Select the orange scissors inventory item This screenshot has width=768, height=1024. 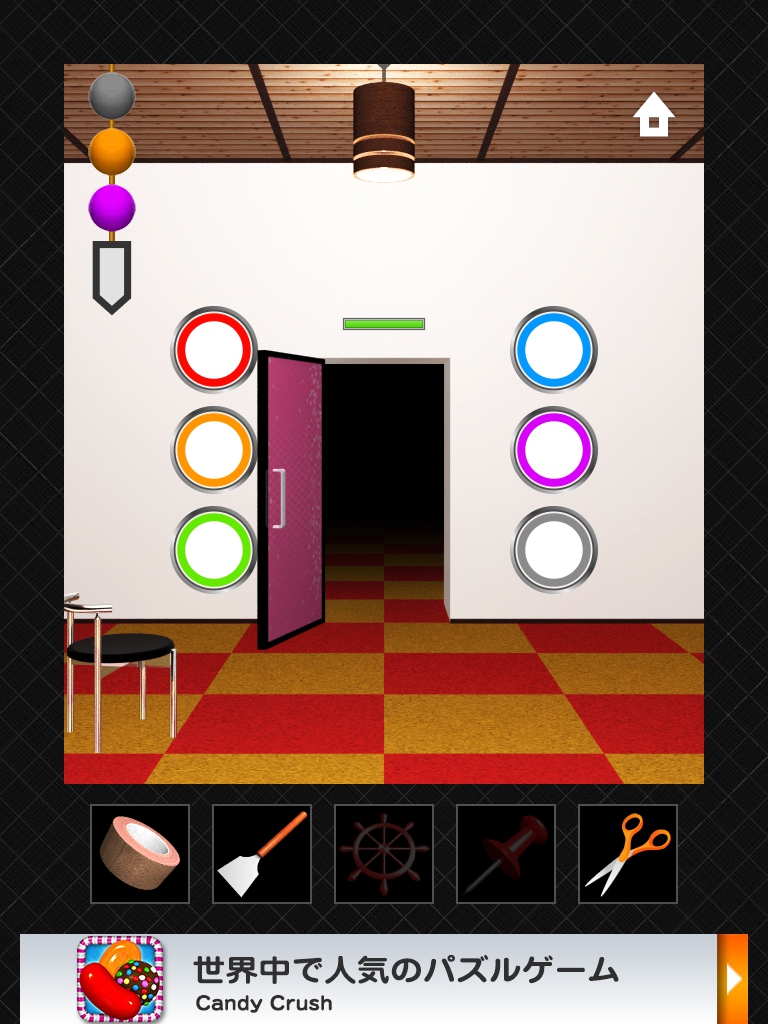coord(628,854)
